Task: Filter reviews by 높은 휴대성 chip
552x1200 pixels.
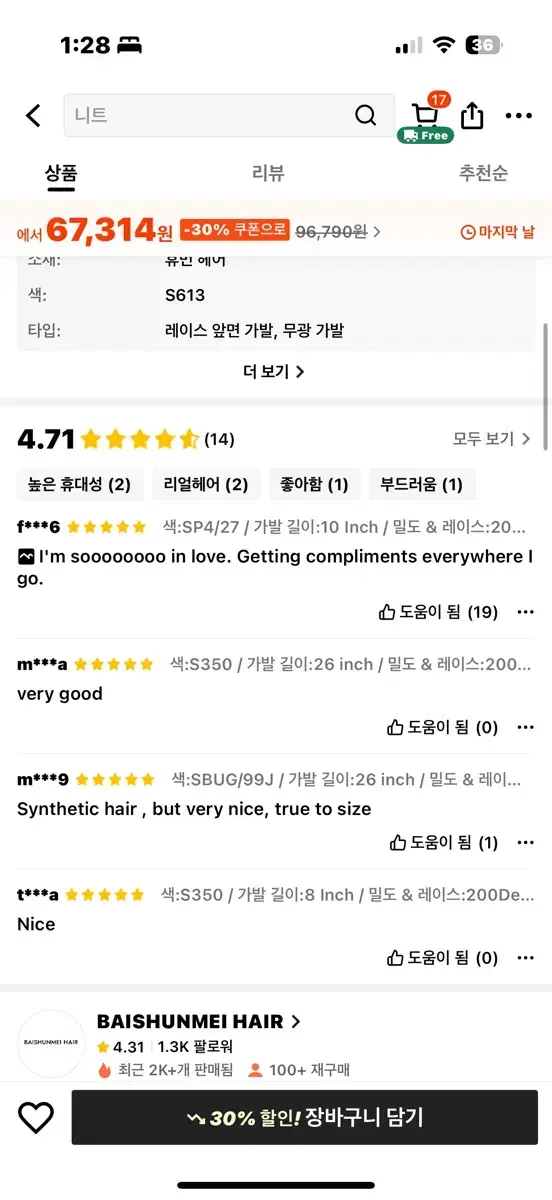Action: point(80,484)
